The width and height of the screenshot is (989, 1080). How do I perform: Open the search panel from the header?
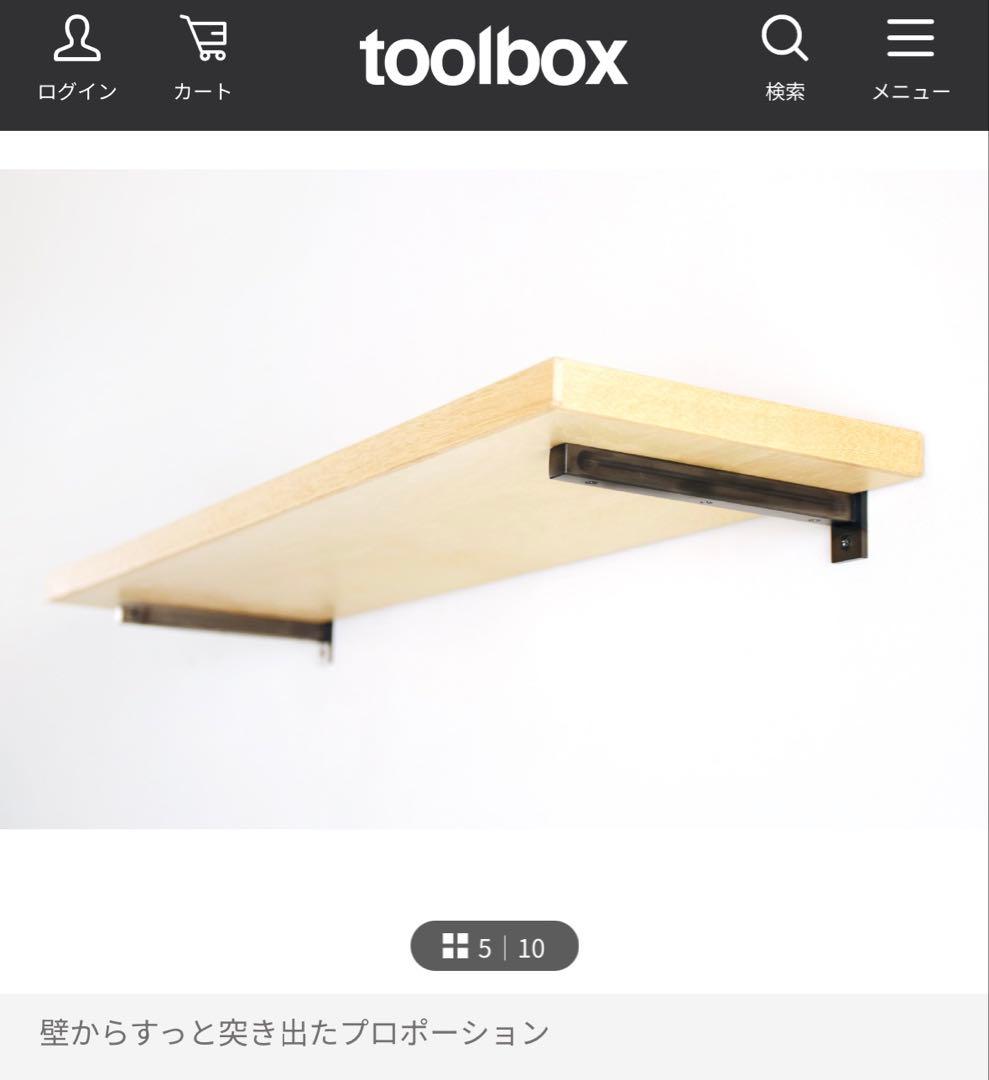[x=783, y=50]
